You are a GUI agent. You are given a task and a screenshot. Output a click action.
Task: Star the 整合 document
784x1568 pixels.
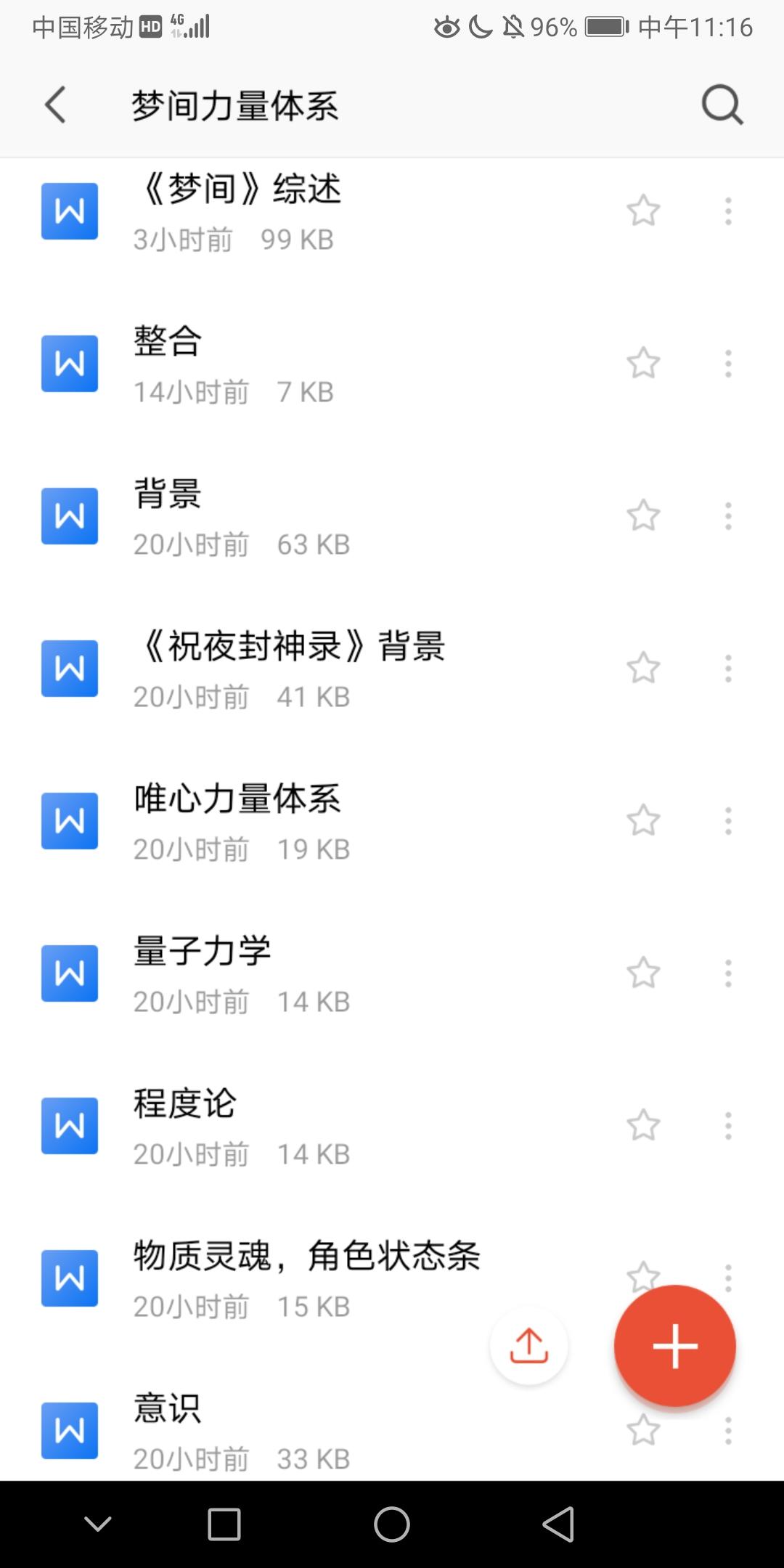[643, 364]
